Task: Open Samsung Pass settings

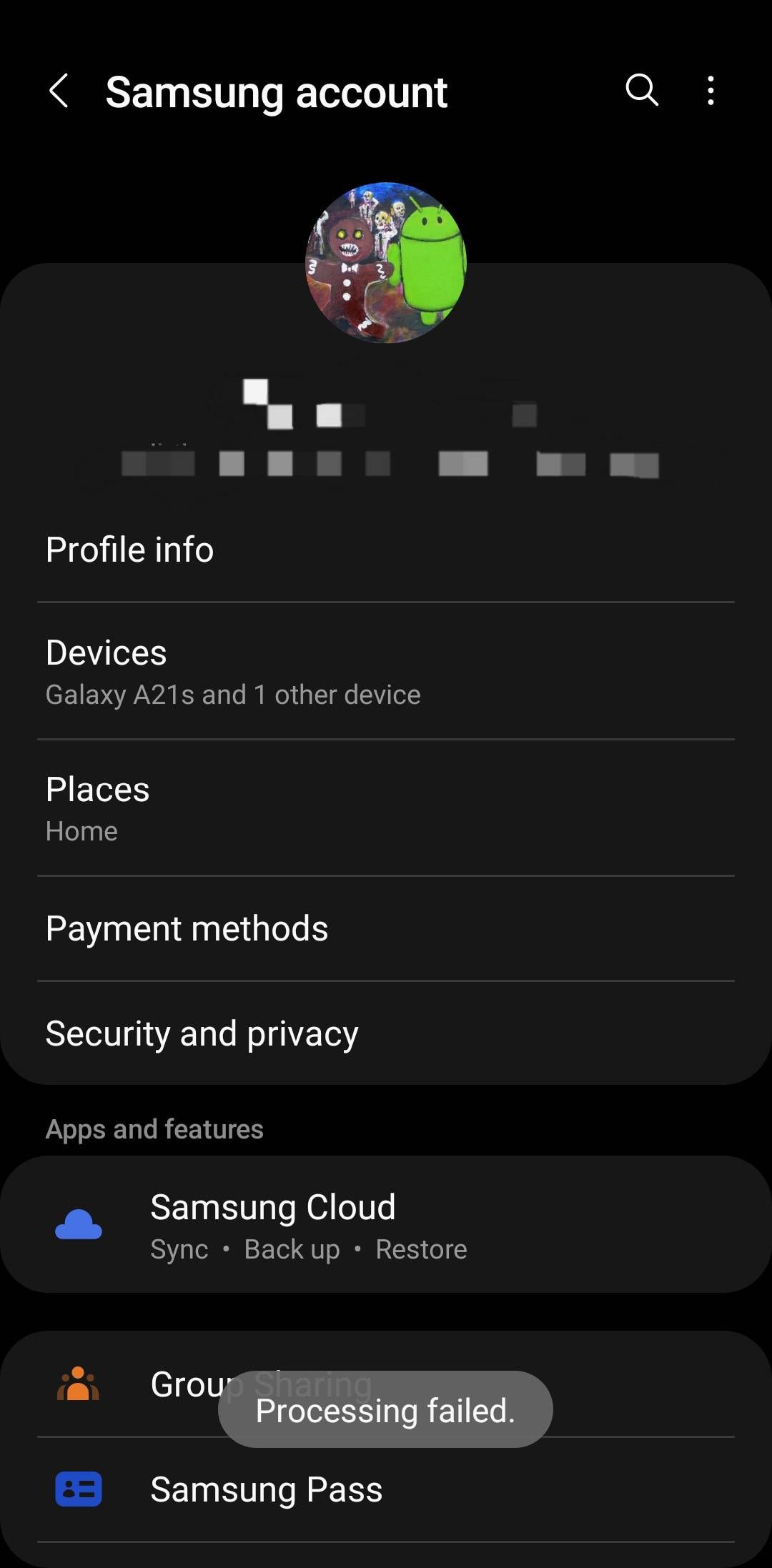Action: click(266, 1489)
